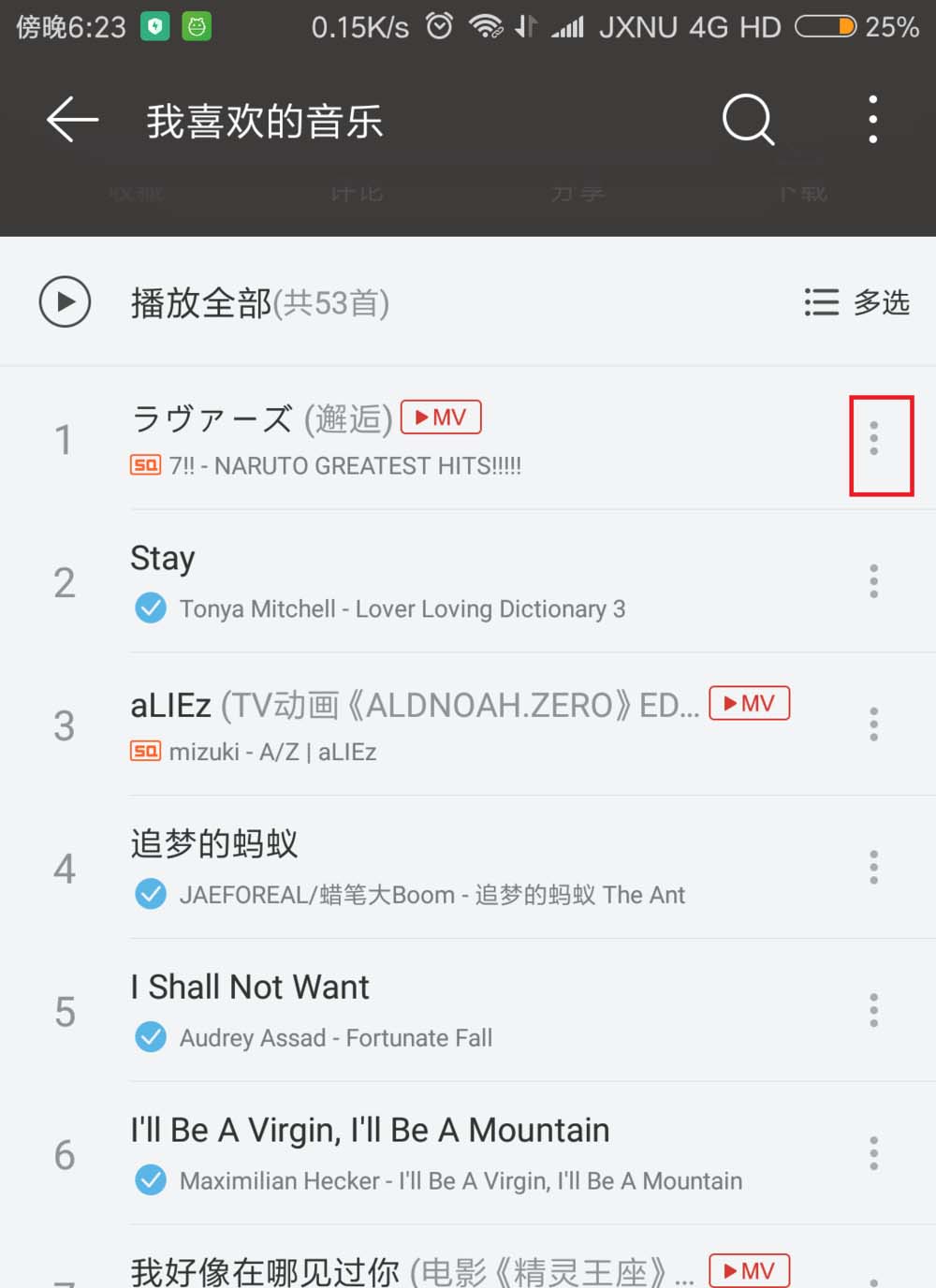Play all 53 songs
This screenshot has height=1288, width=936.
(65, 302)
